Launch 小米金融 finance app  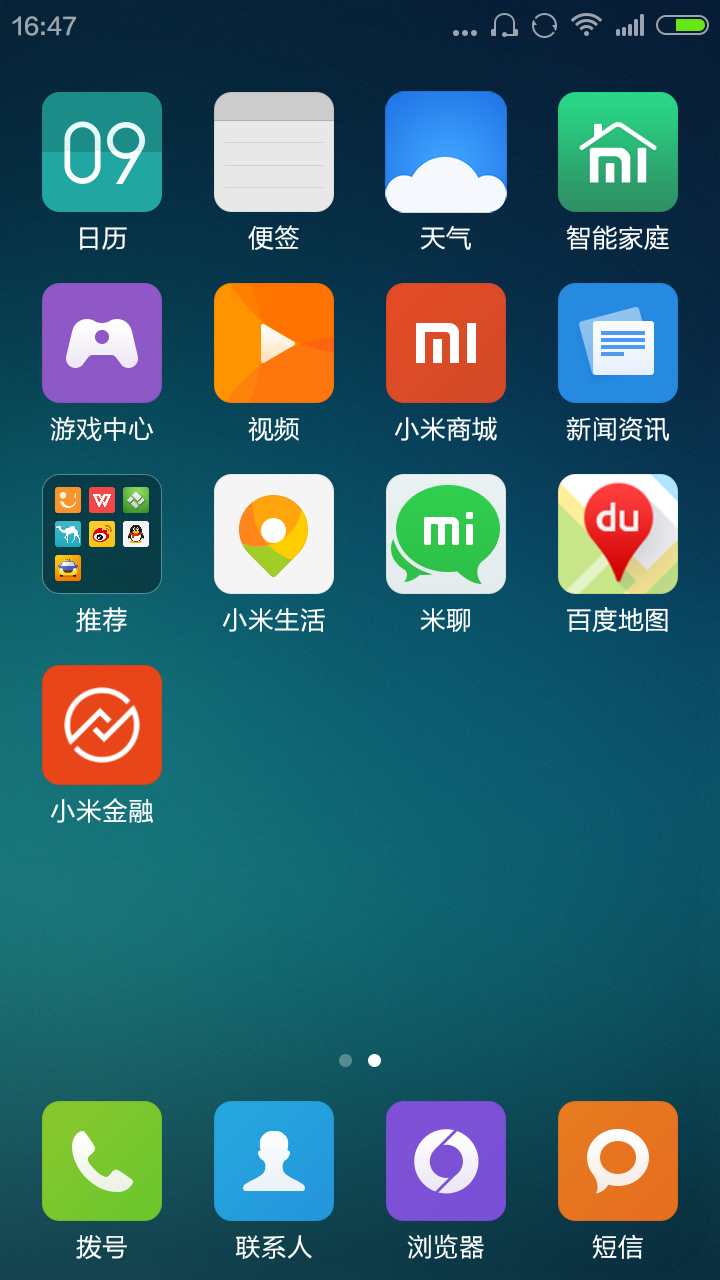pyautogui.click(x=102, y=725)
